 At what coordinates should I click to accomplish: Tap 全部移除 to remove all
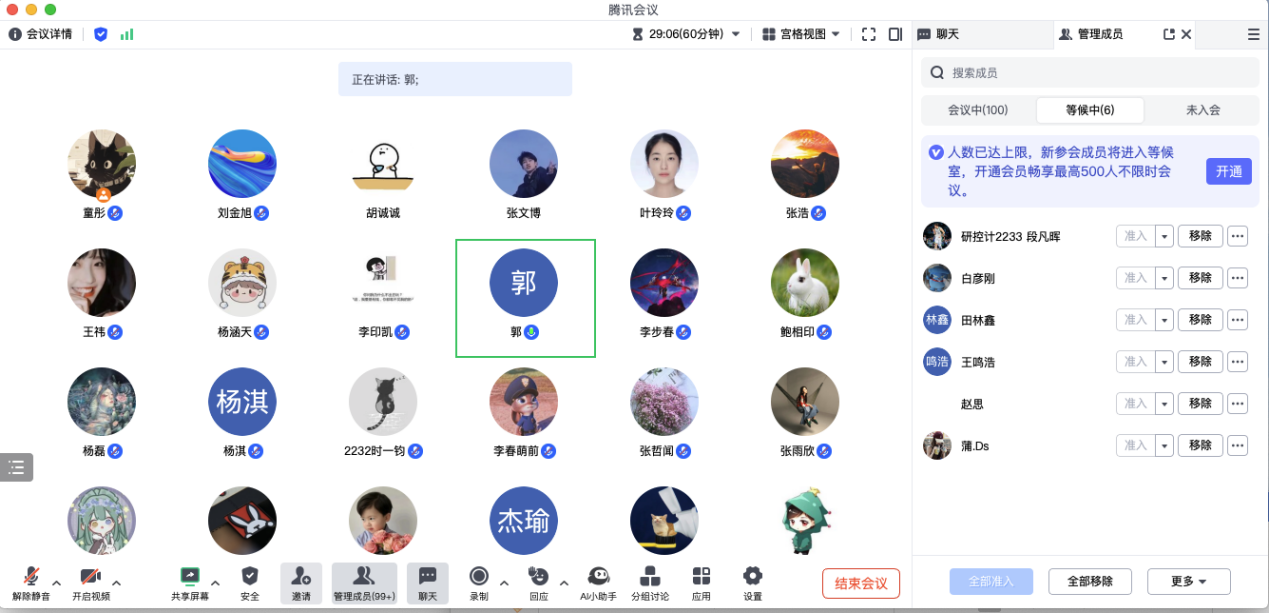1089,581
